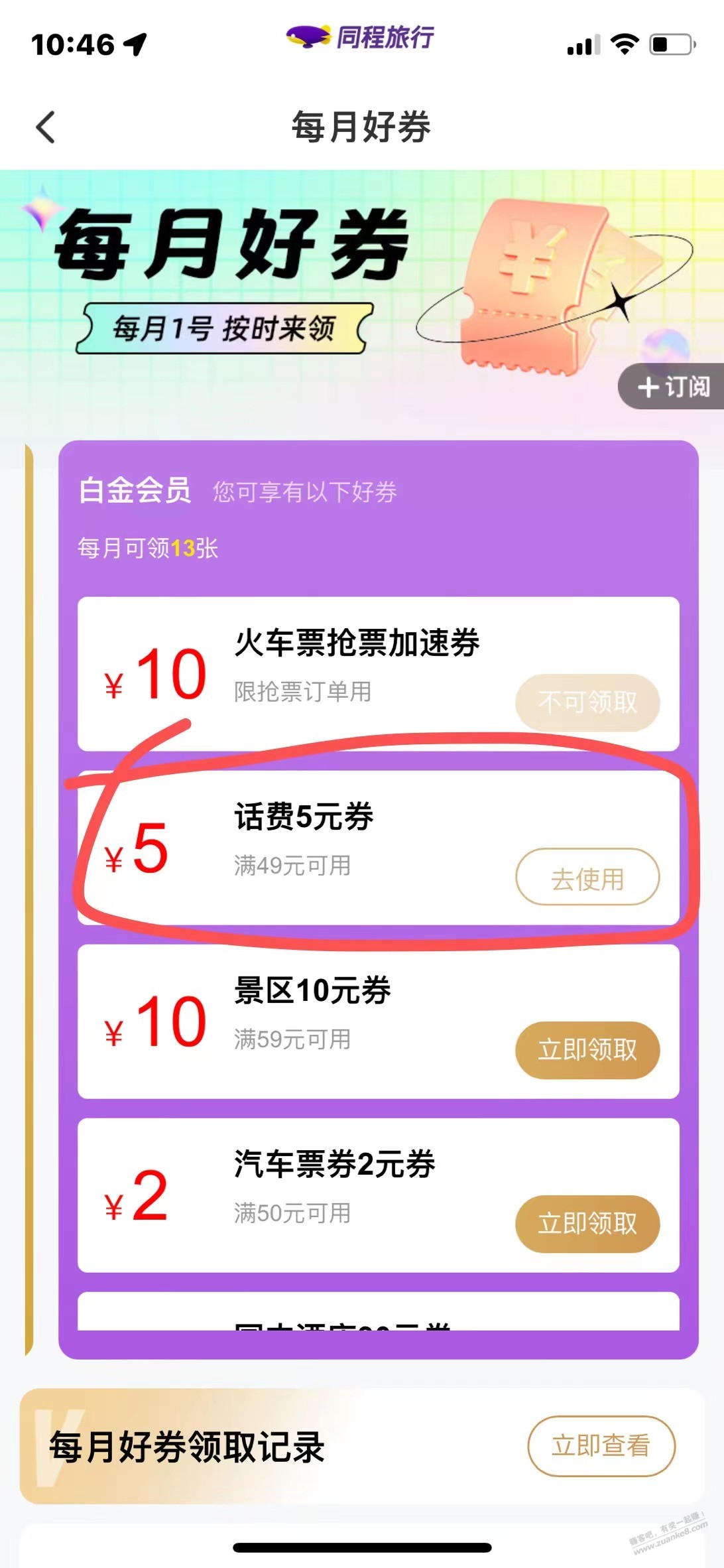
Task: Tap 不可领取 on 火车票抢票加速券
Action: coord(587,702)
